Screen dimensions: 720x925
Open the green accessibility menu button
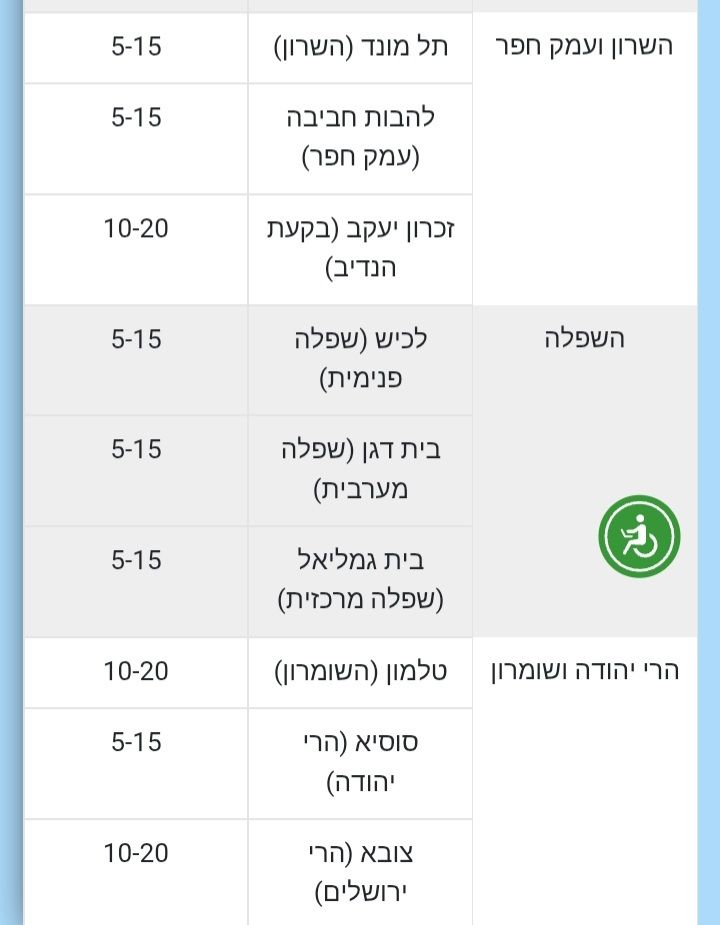click(x=640, y=536)
